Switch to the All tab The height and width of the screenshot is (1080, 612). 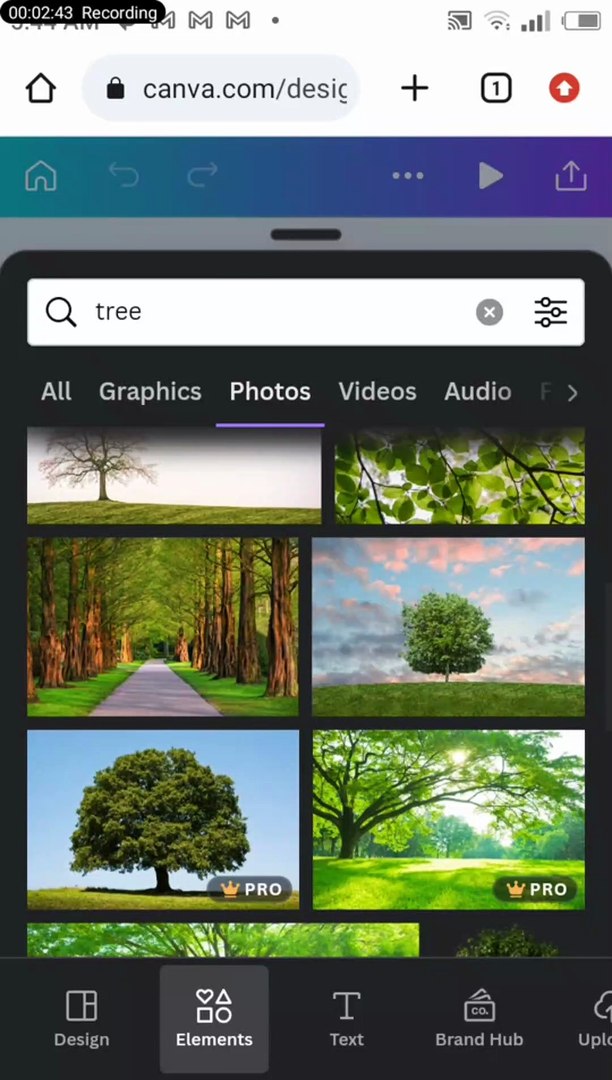(x=56, y=391)
